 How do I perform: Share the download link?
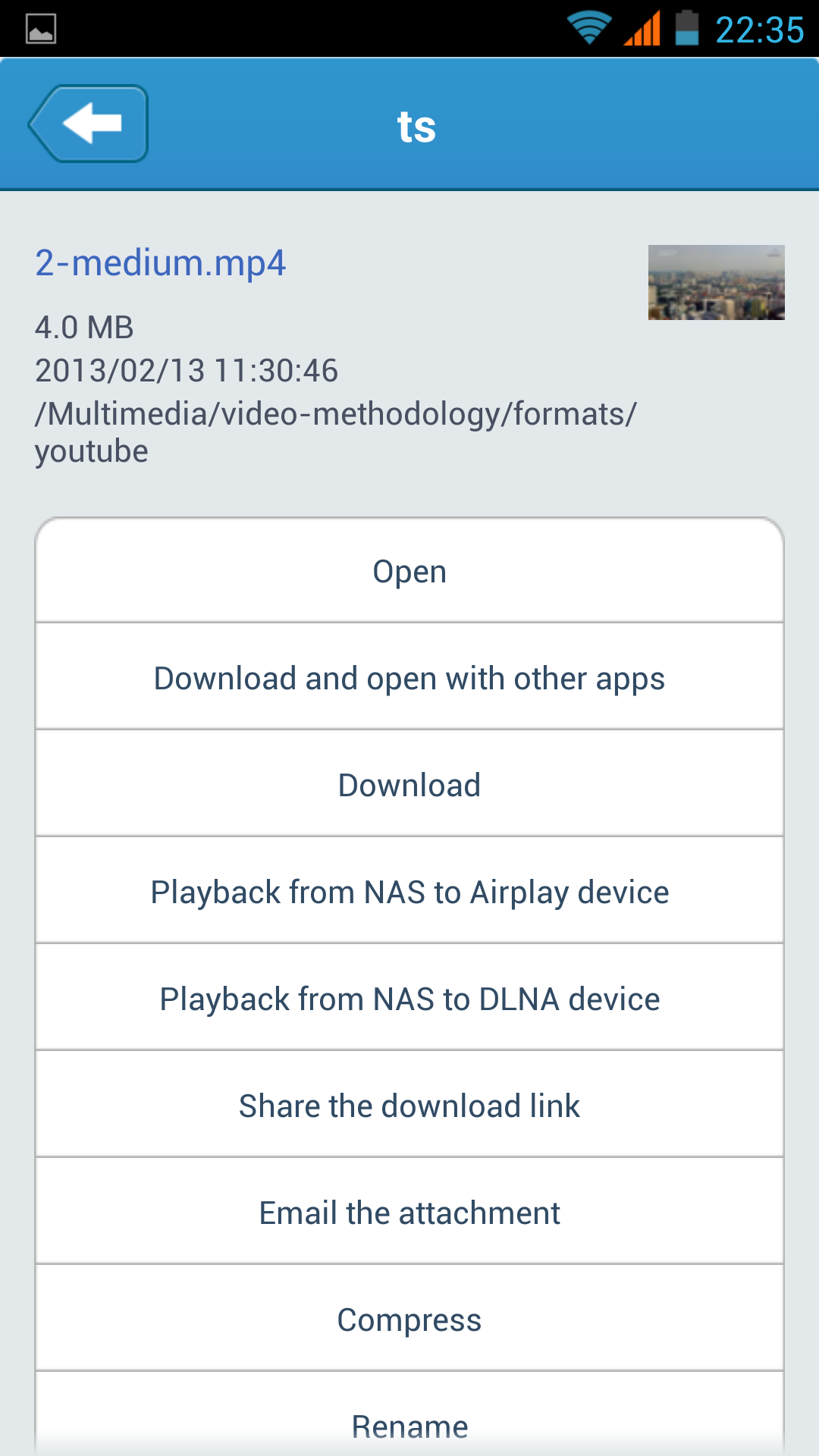click(x=409, y=1106)
